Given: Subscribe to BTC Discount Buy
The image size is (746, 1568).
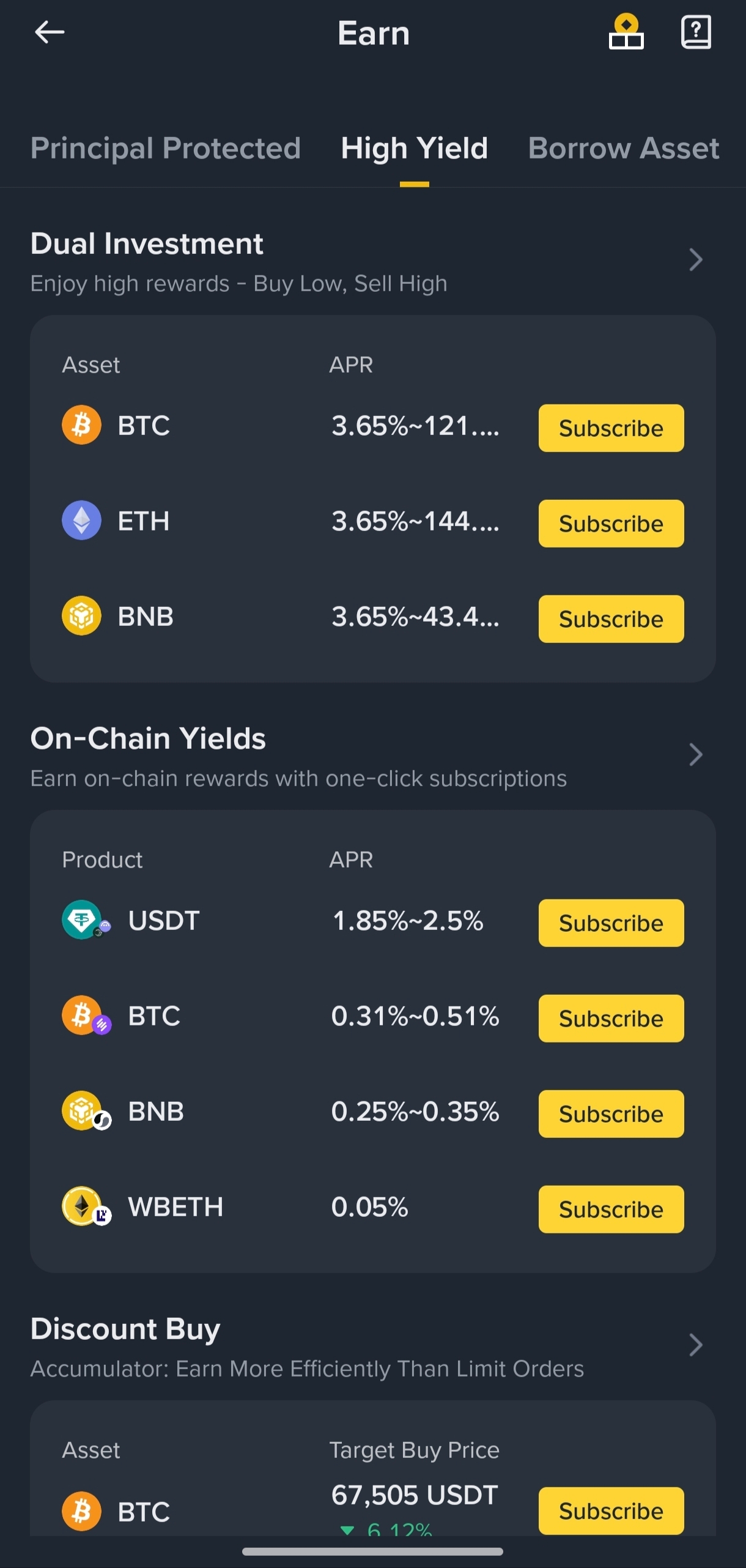Looking at the screenshot, I should pos(611,1511).
